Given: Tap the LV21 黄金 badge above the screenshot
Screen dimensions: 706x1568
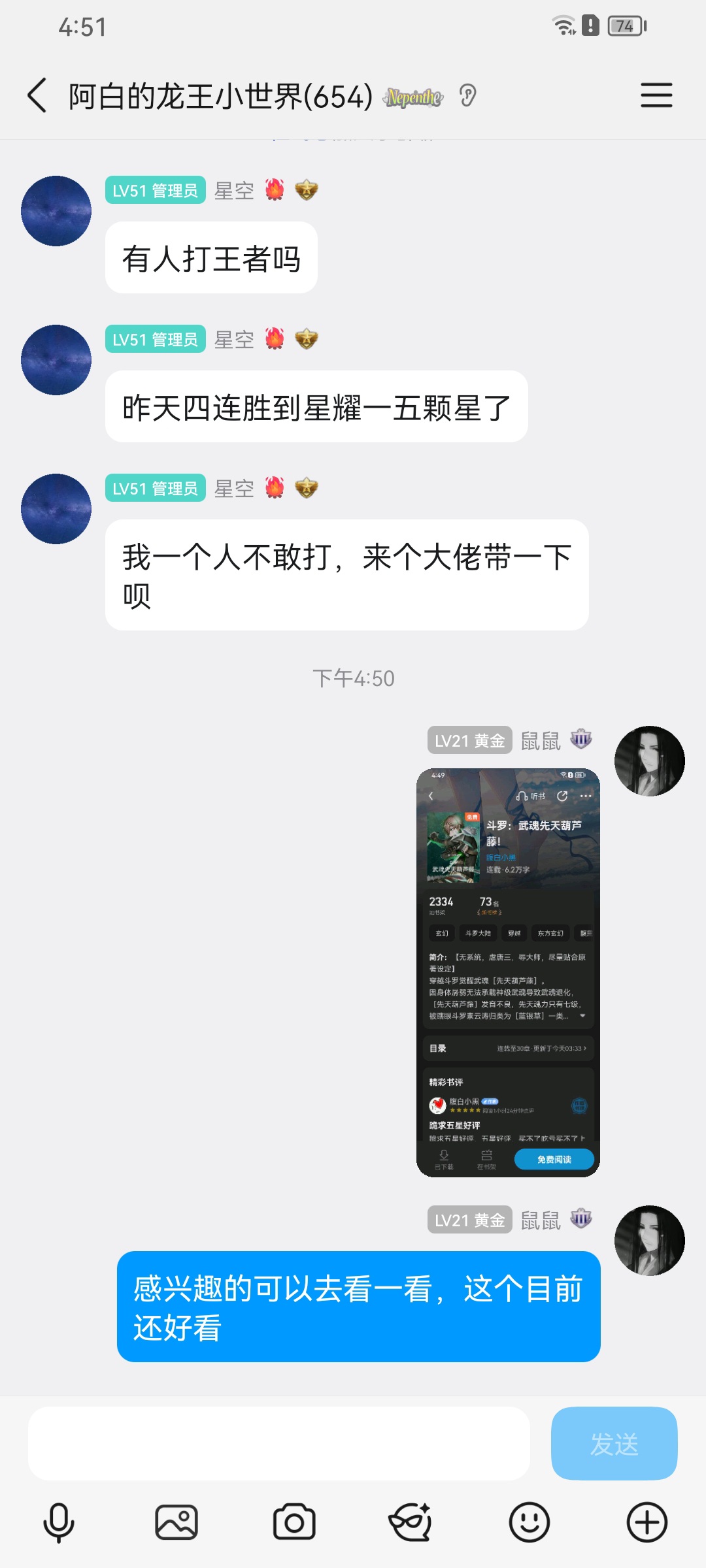Looking at the screenshot, I should tap(469, 741).
